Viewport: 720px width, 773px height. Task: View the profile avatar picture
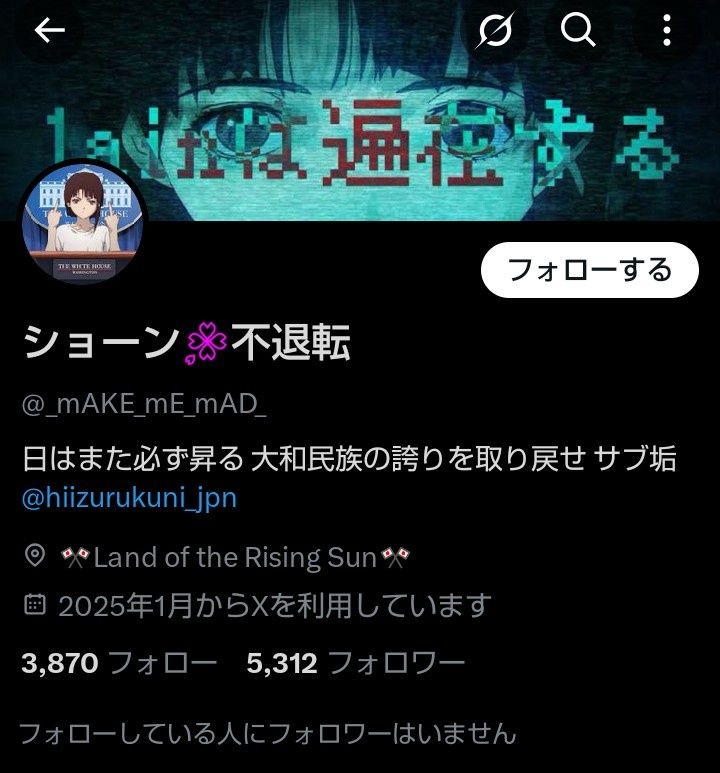[x=84, y=222]
